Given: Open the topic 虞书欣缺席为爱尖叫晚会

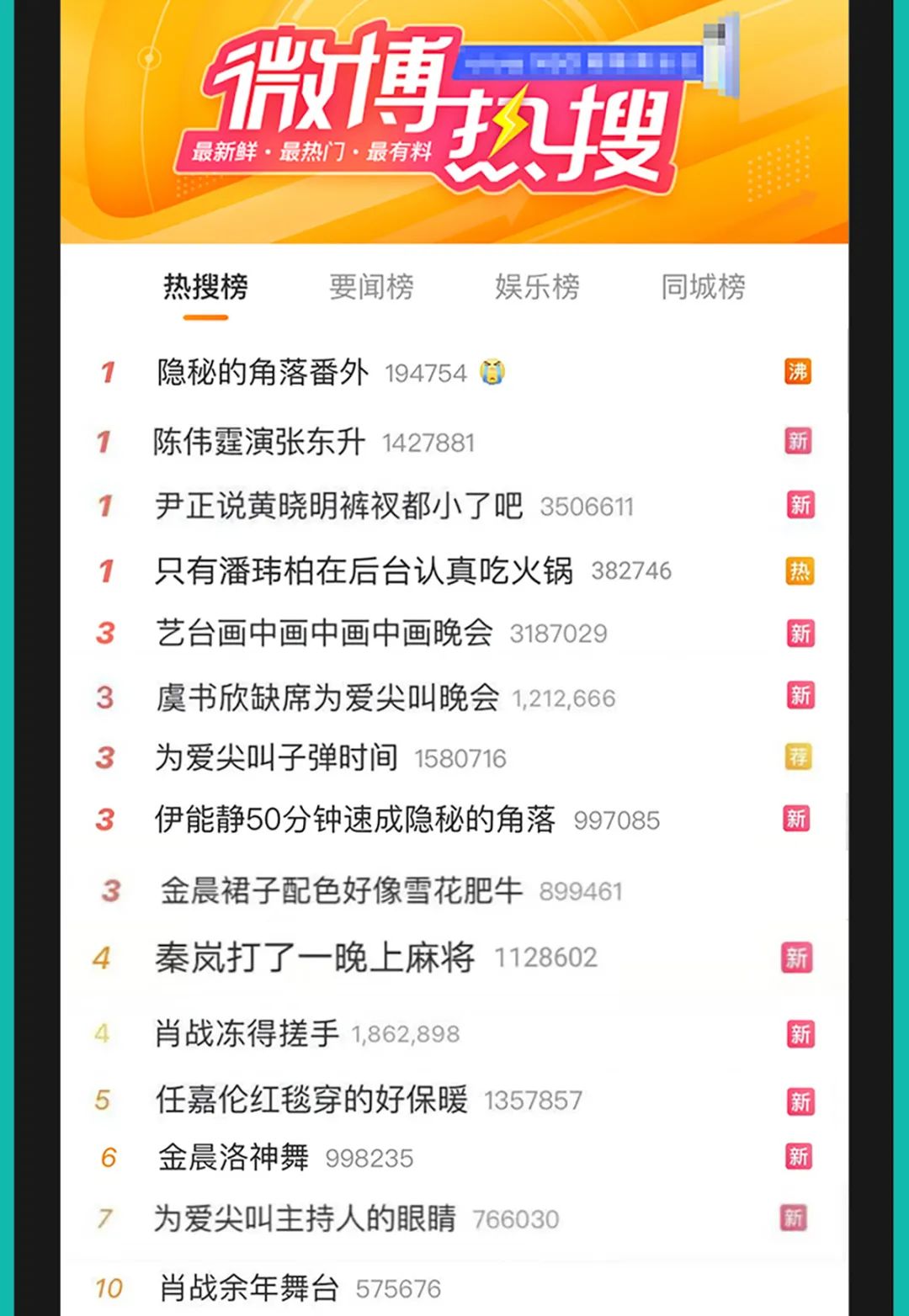Looking at the screenshot, I should [x=328, y=698].
